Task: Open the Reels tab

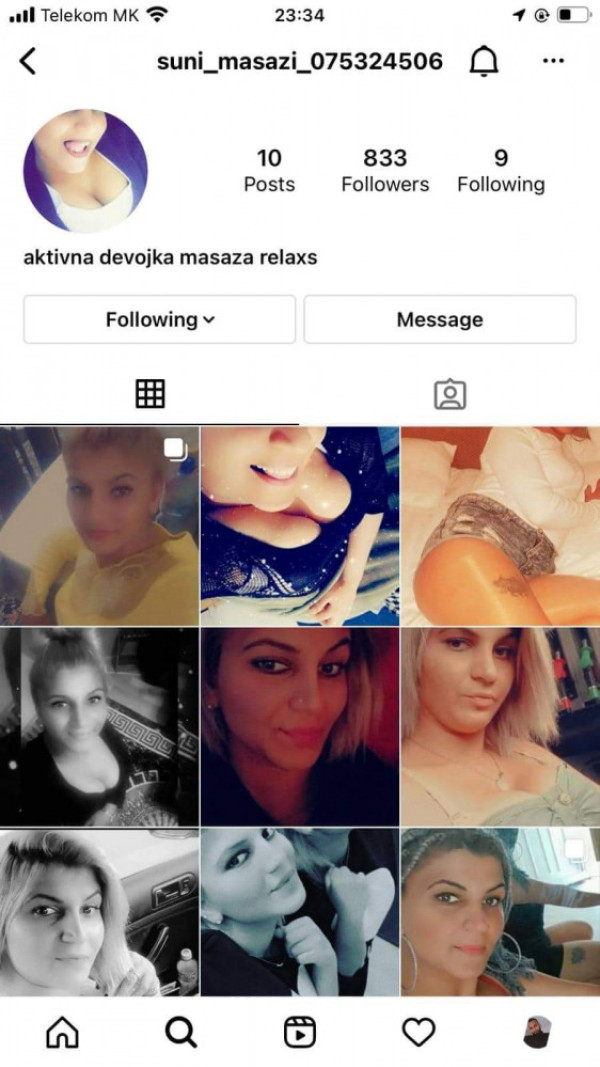Action: (x=299, y=1032)
